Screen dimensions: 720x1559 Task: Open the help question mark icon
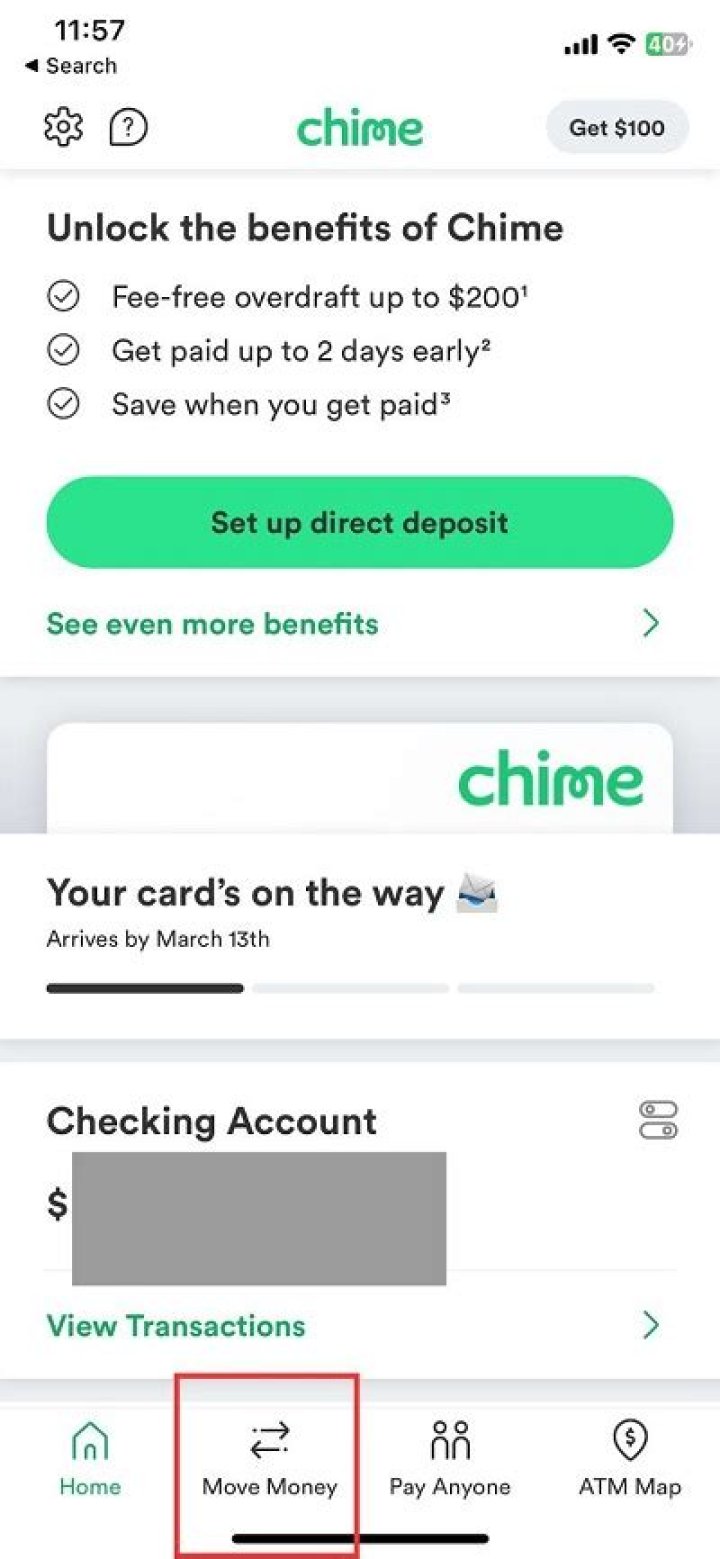(128, 128)
